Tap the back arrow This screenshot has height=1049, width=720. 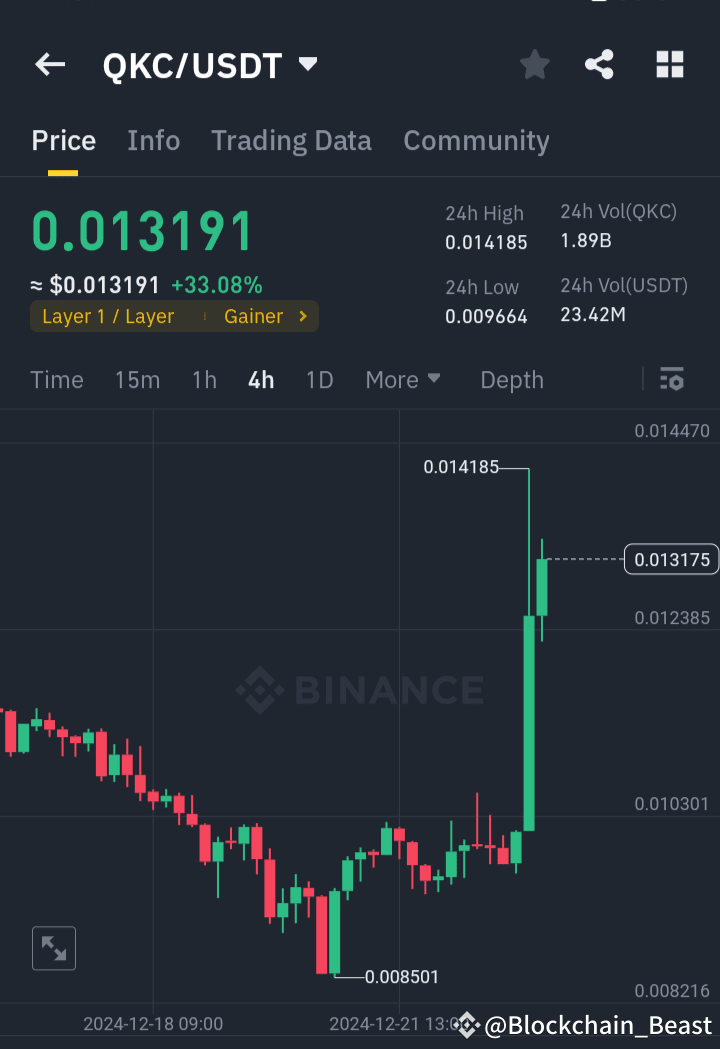pos(49,64)
